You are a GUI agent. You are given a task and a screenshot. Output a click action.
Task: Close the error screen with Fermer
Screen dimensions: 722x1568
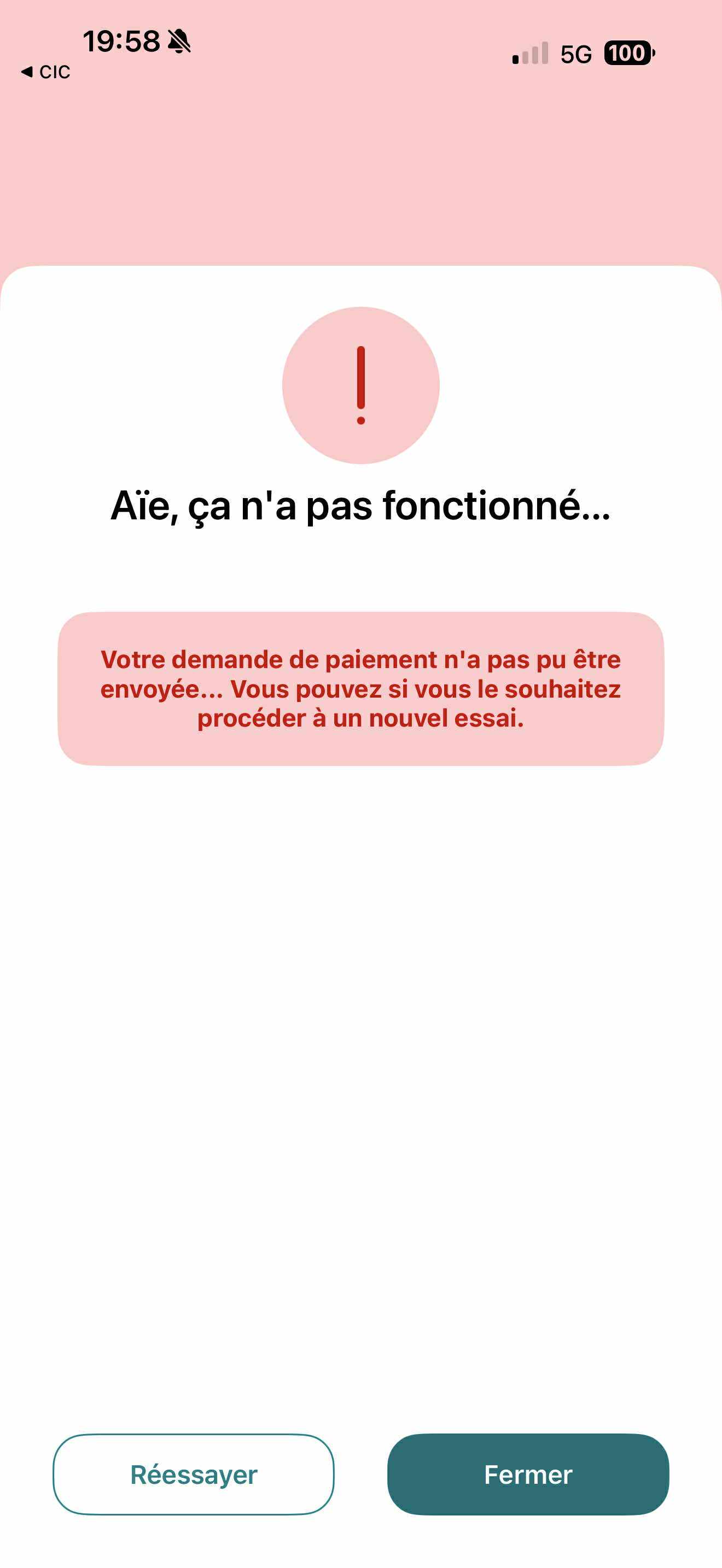pos(528,1473)
